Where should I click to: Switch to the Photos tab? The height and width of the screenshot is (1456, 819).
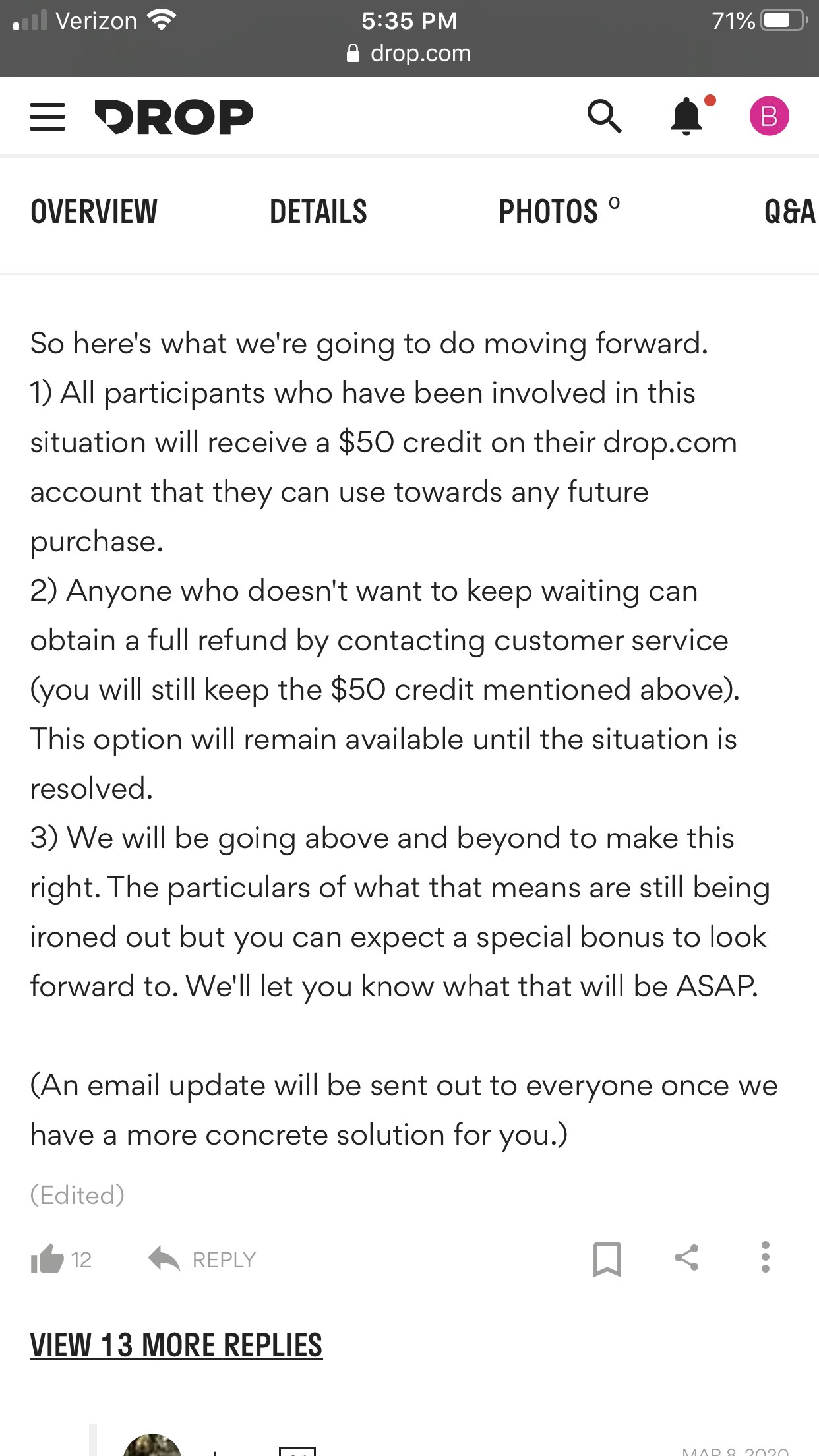coord(559,212)
